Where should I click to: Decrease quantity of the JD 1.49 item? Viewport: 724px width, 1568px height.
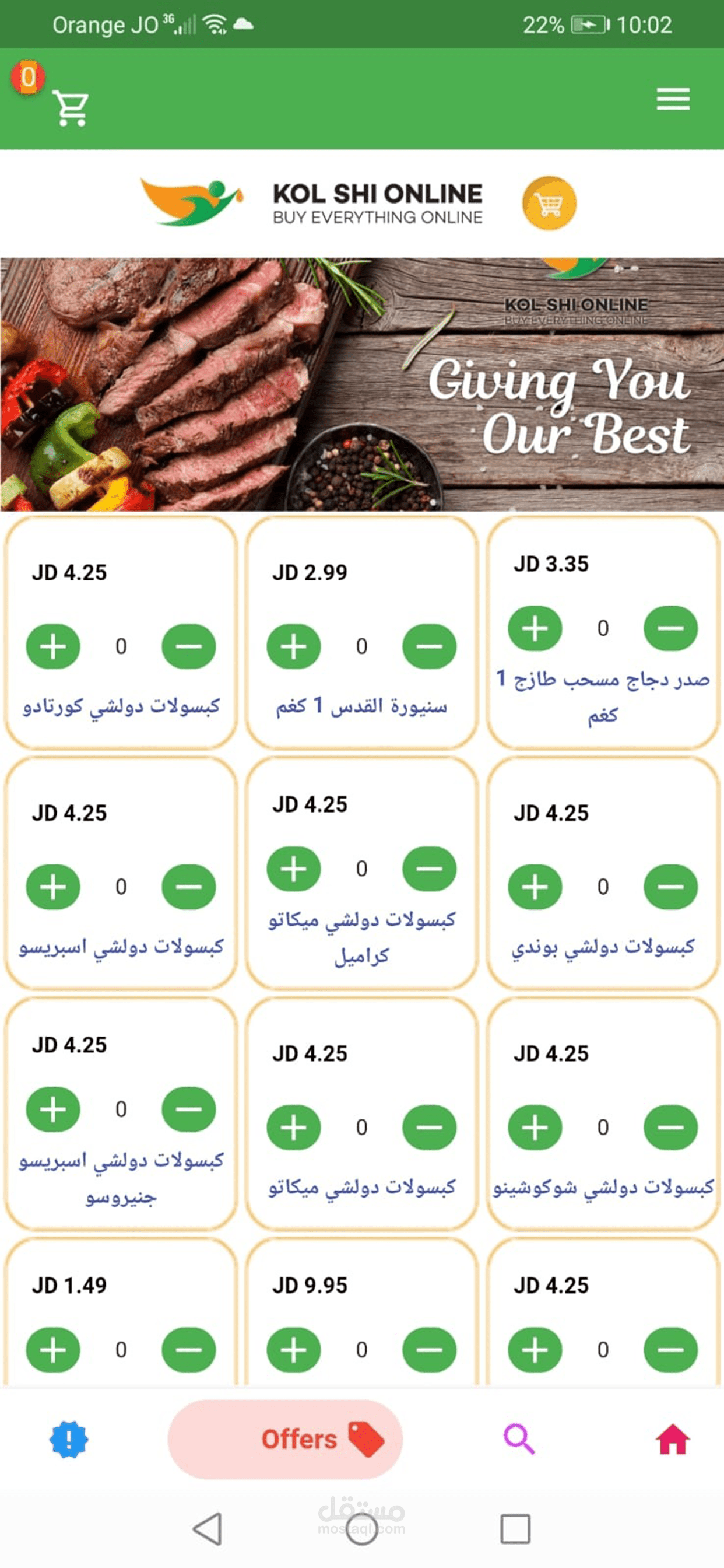click(x=188, y=1349)
